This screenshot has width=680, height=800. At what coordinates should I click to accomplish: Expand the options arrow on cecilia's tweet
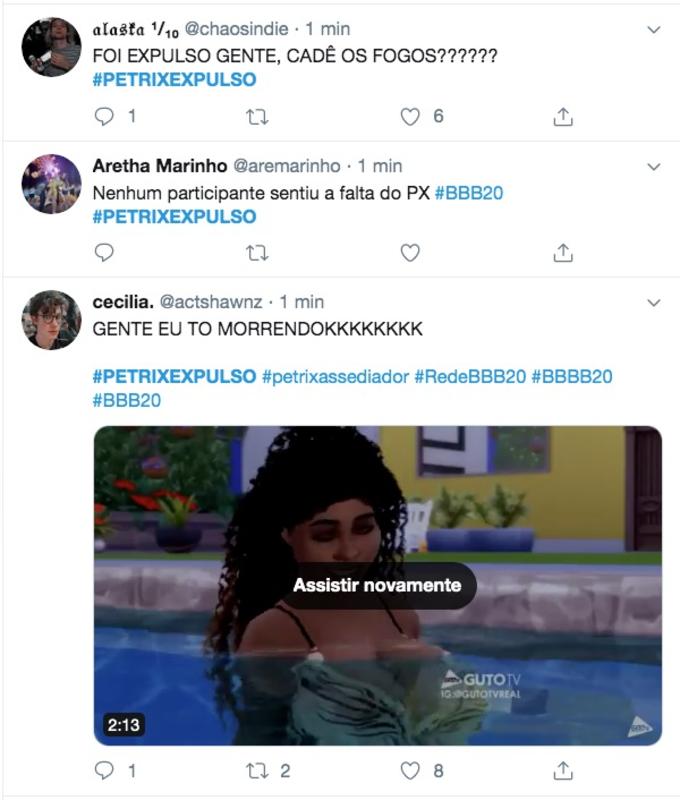(653, 301)
